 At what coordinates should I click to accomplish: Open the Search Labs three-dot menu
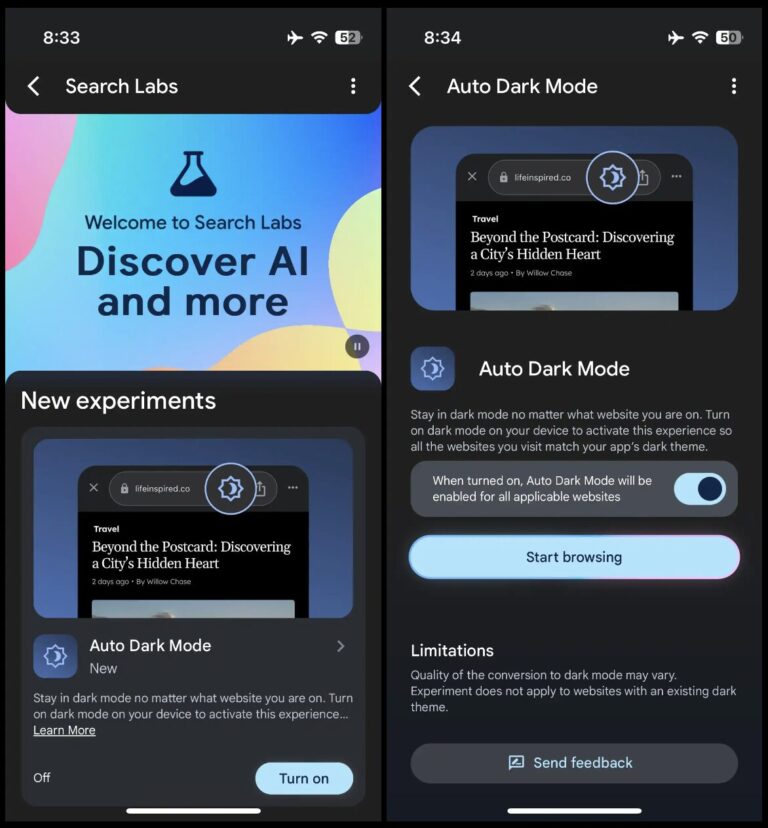pyautogui.click(x=353, y=86)
